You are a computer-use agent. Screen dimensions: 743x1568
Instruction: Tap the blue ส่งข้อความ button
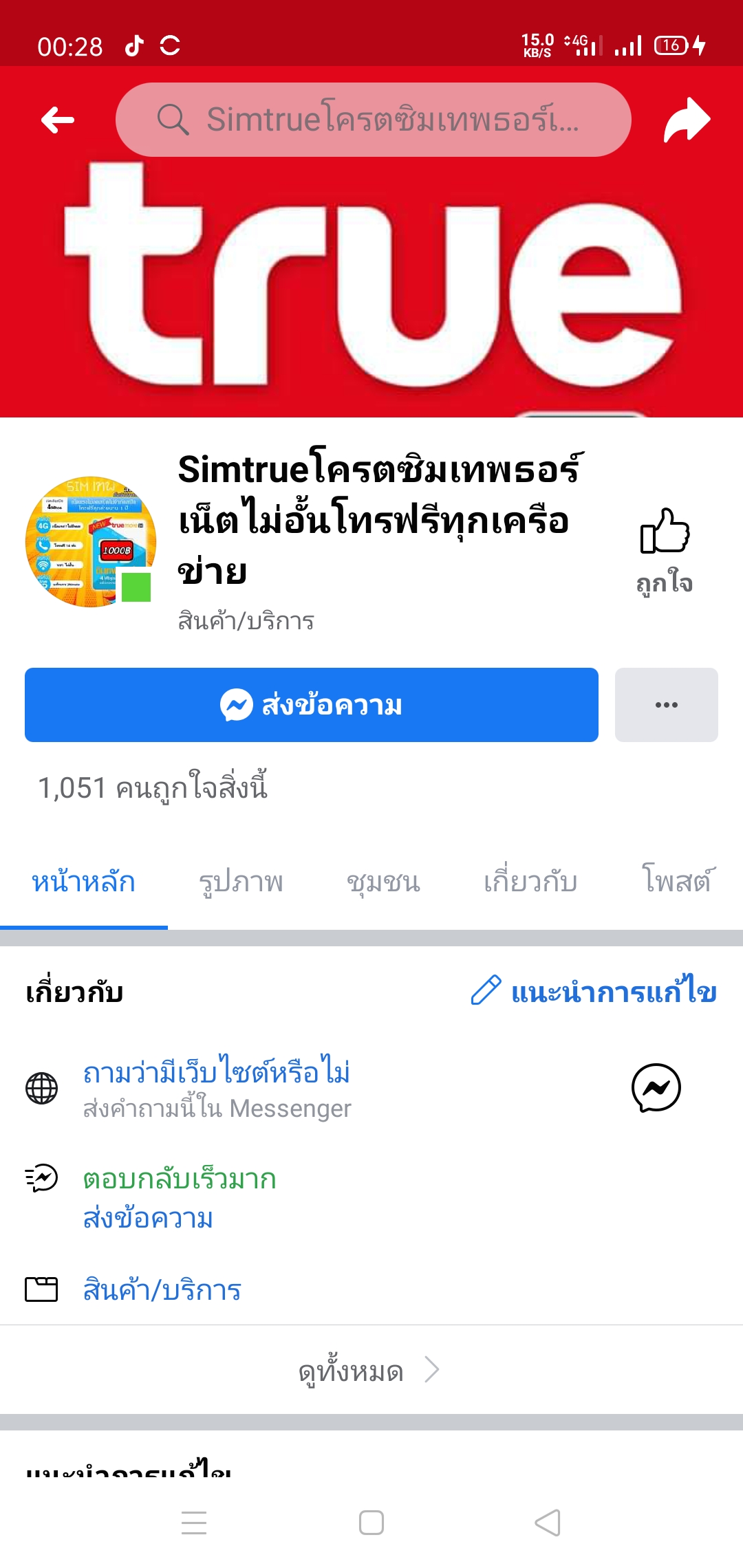tap(312, 705)
